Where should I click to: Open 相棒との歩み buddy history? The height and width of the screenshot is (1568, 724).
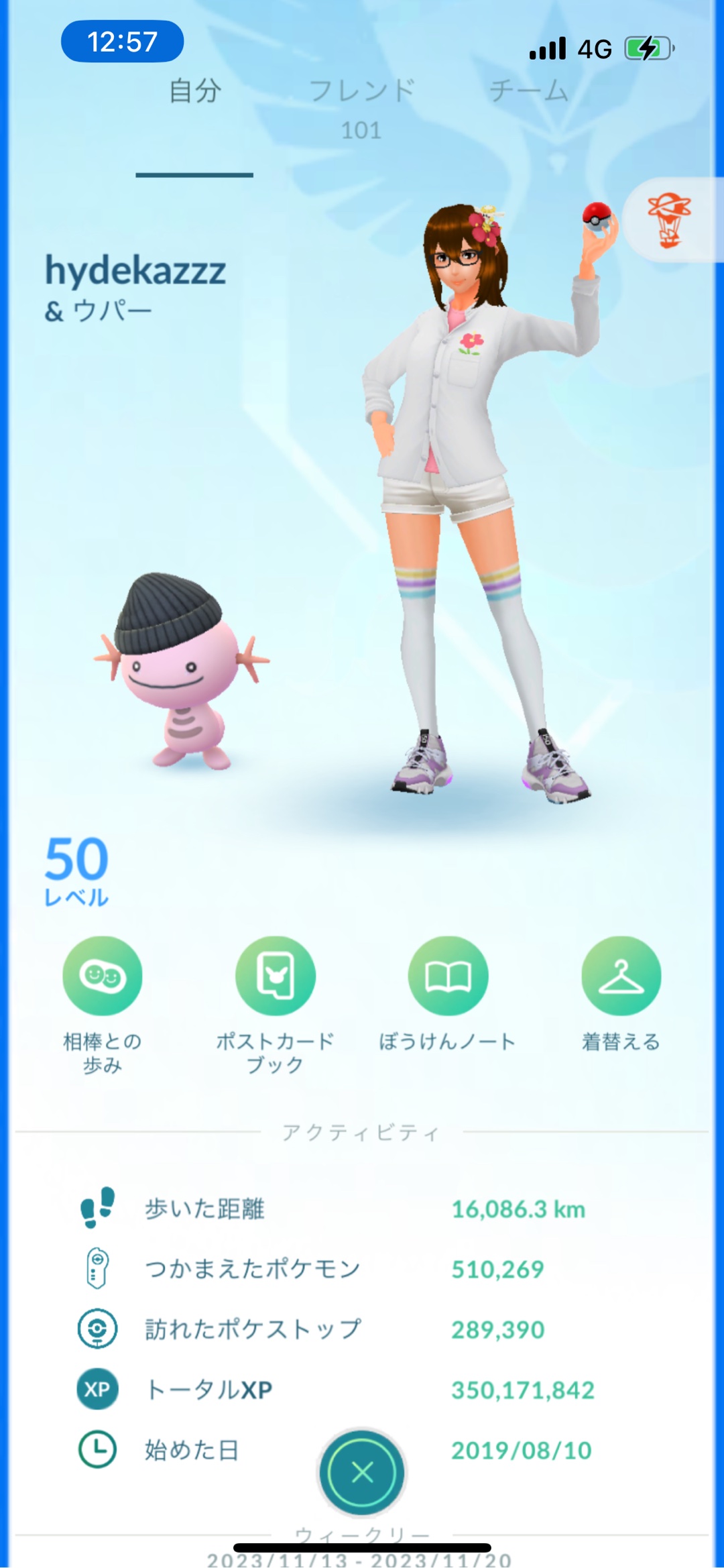[103, 976]
